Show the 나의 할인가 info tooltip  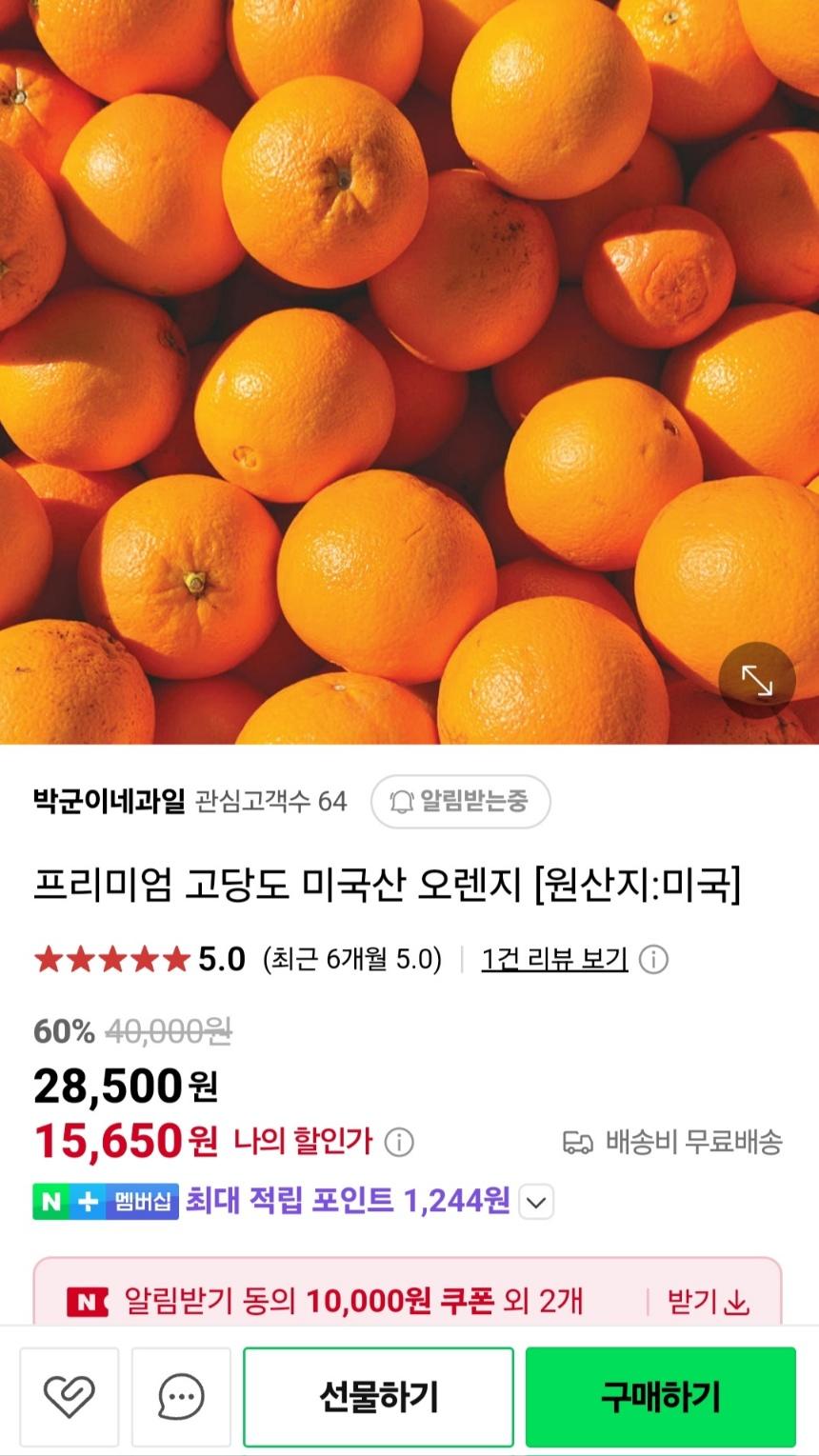pyautogui.click(x=398, y=1142)
